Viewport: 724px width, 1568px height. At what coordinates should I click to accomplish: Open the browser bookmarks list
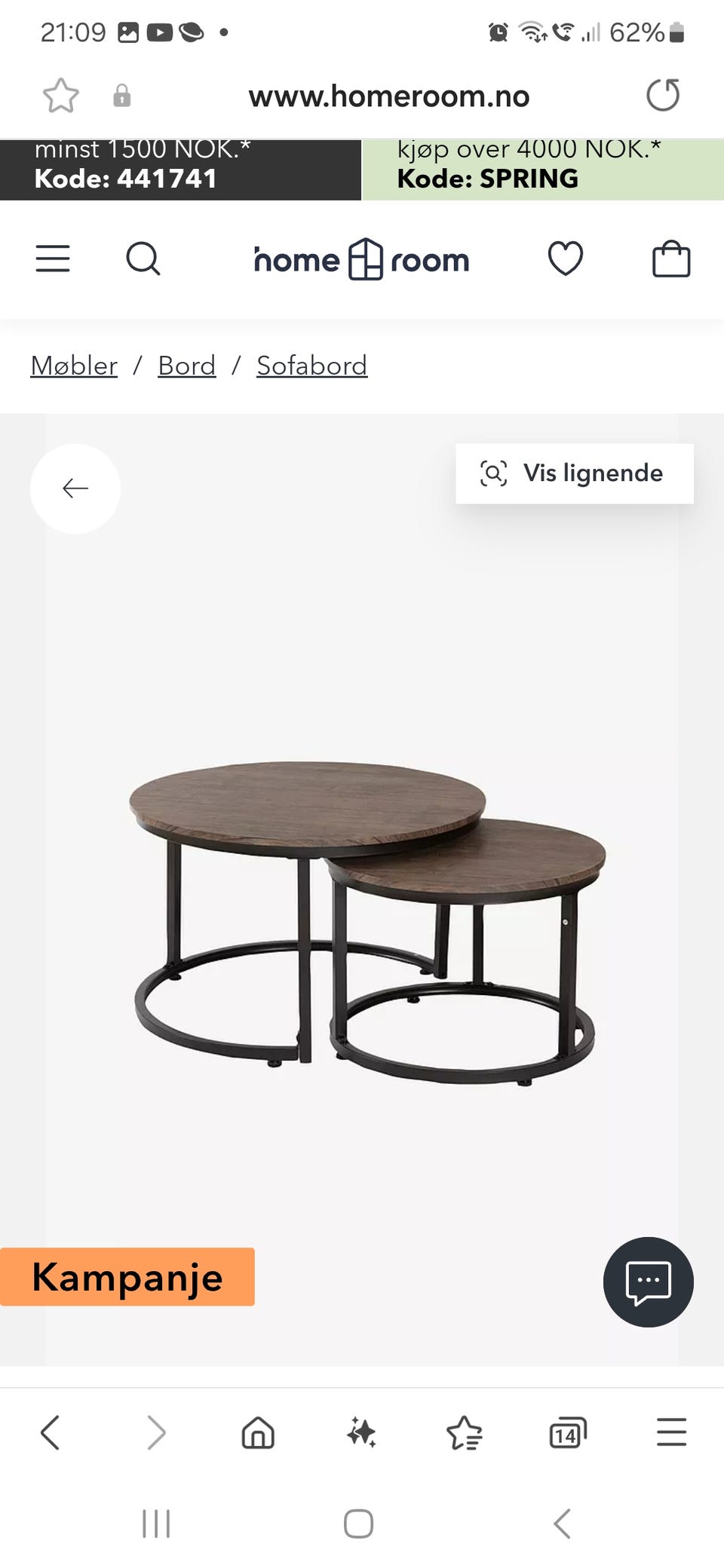coord(464,1432)
